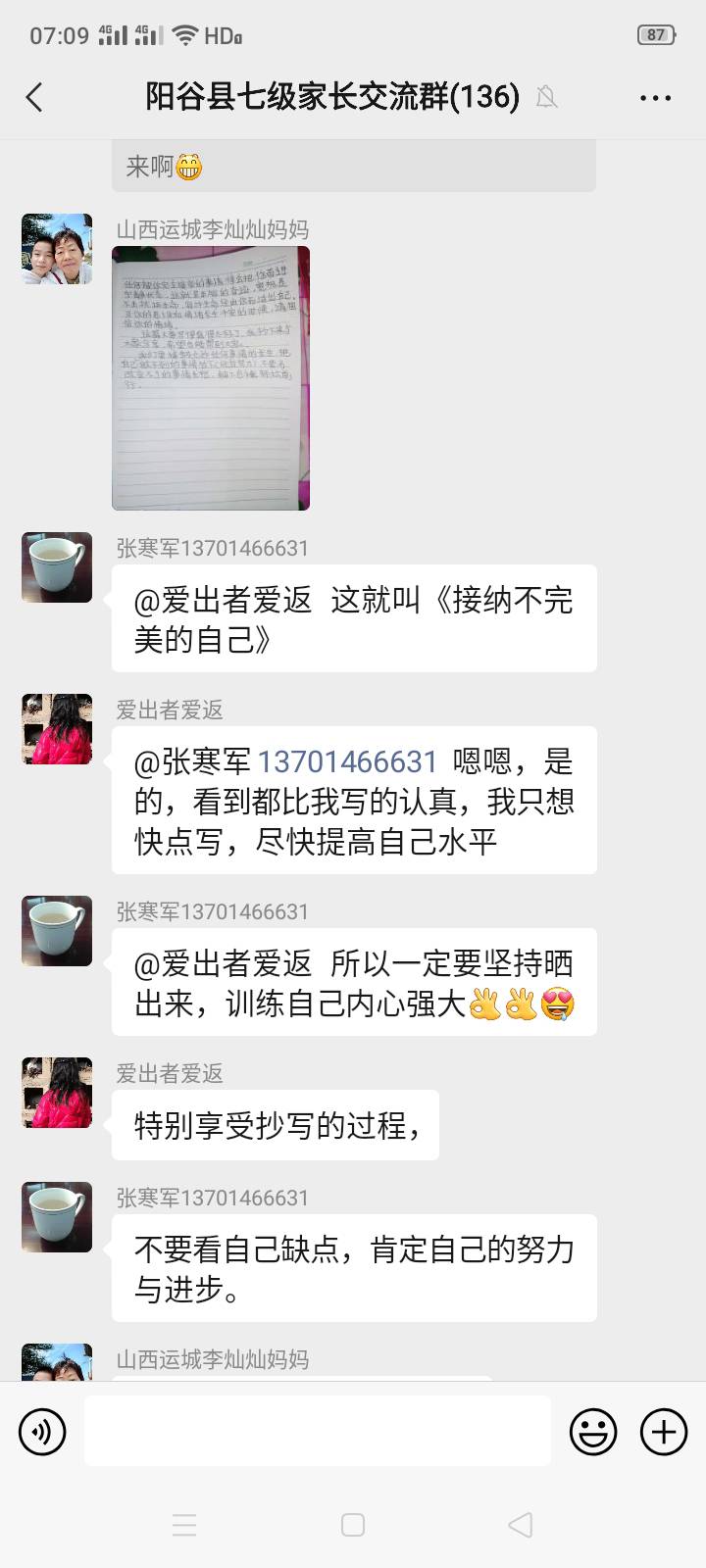706x1568 pixels.
Task: Tap the phone number link 13701466631
Action: pyautogui.click(x=347, y=761)
